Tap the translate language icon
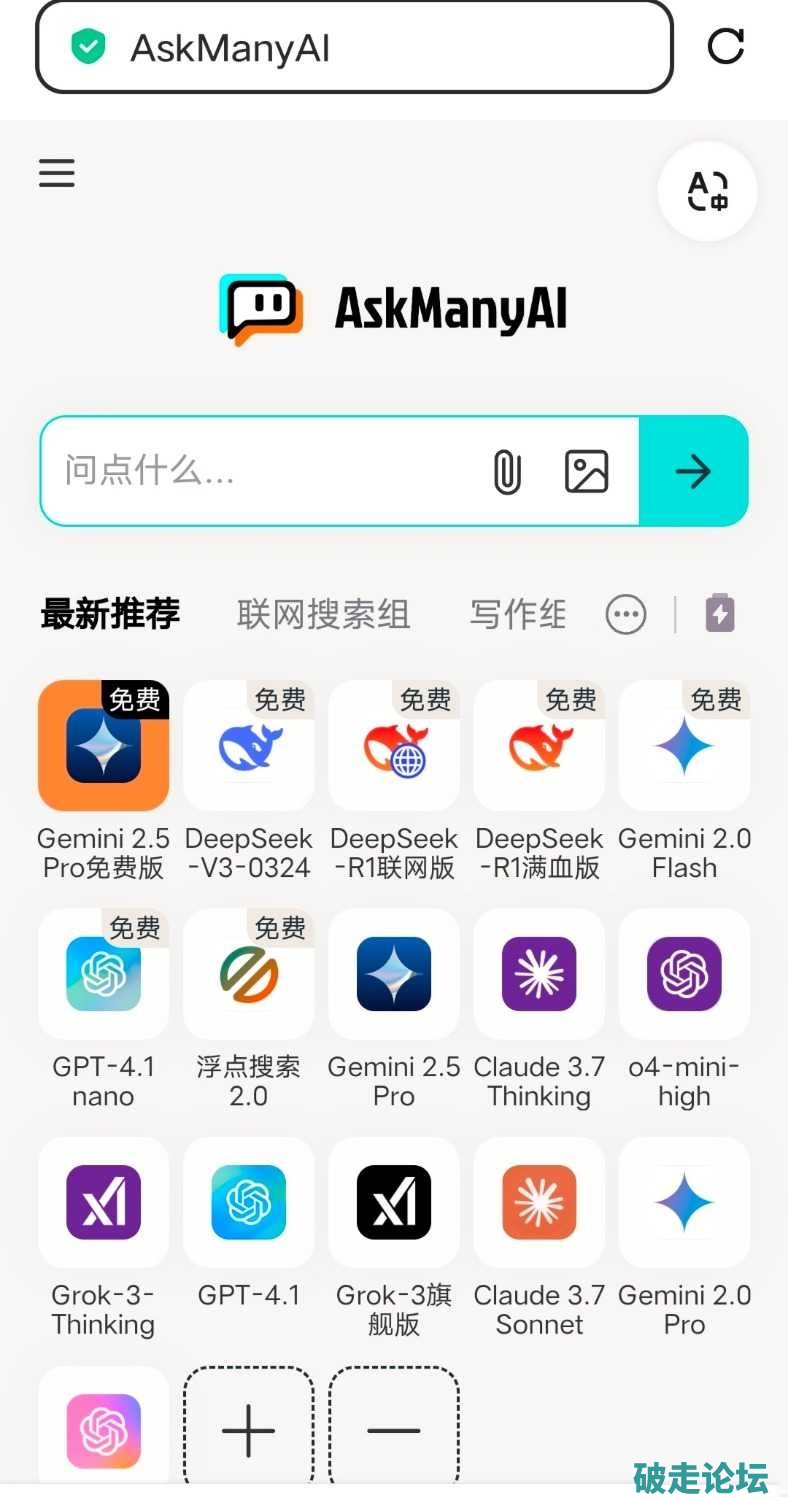Image resolution: width=788 pixels, height=1500 pixels. pyautogui.click(x=707, y=191)
